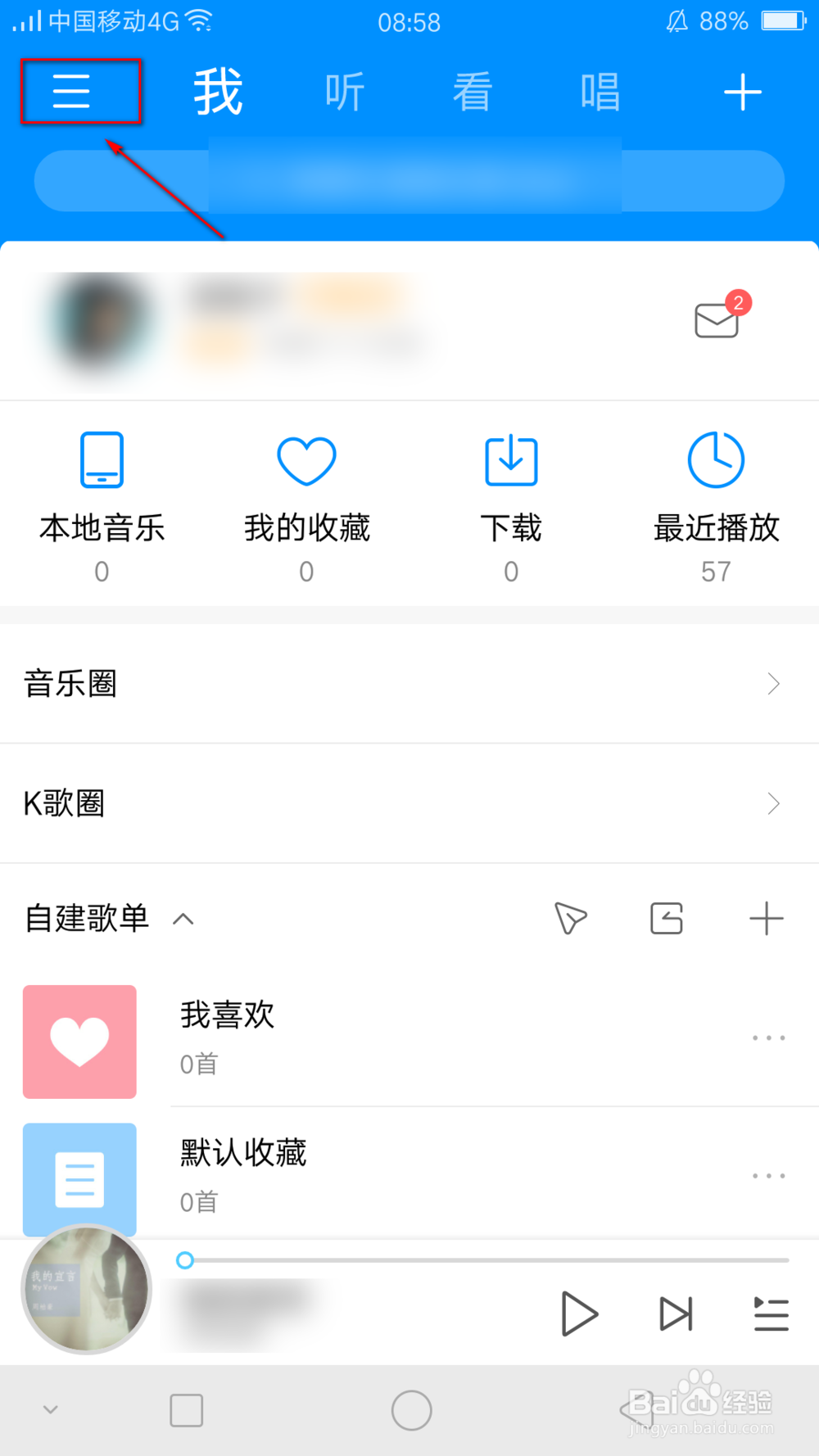Collapse the 自建歌单 section
The width and height of the screenshot is (819, 1456).
click(184, 919)
